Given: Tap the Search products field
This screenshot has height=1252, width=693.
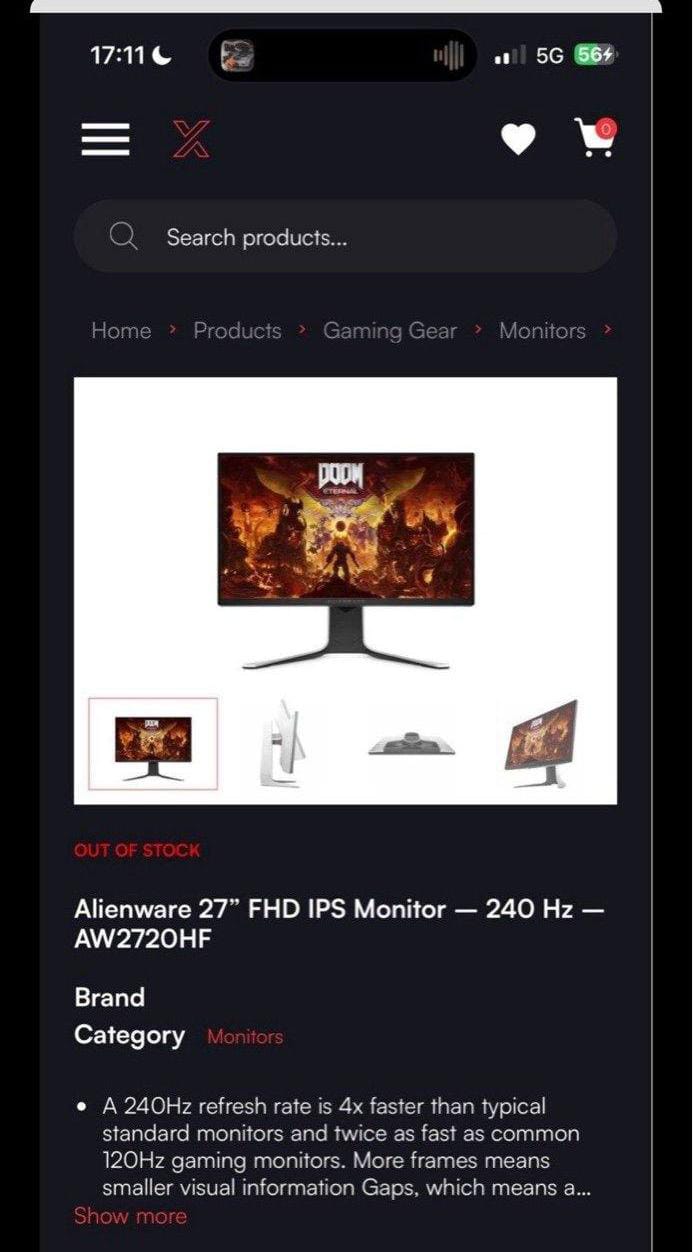Looking at the screenshot, I should [x=345, y=237].
